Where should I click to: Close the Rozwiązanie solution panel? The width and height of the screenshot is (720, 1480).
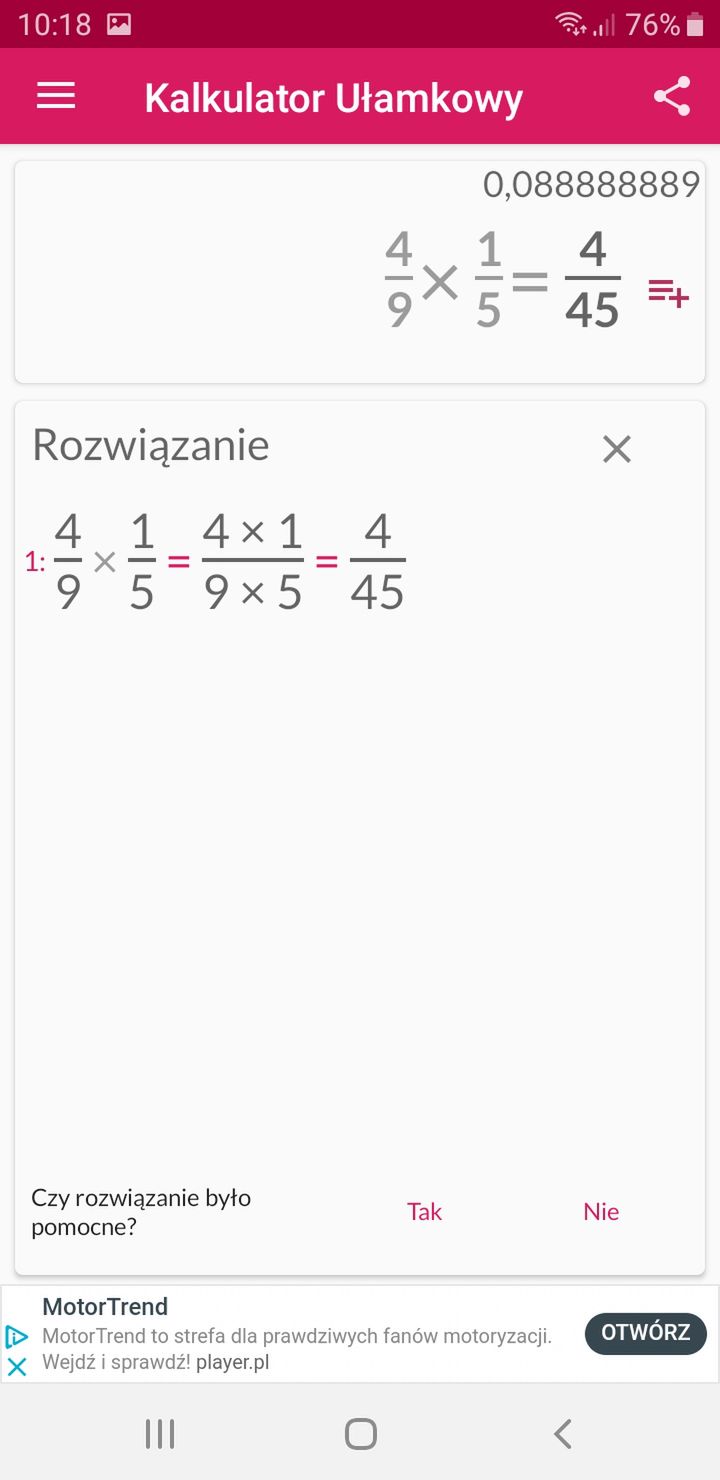(x=617, y=450)
